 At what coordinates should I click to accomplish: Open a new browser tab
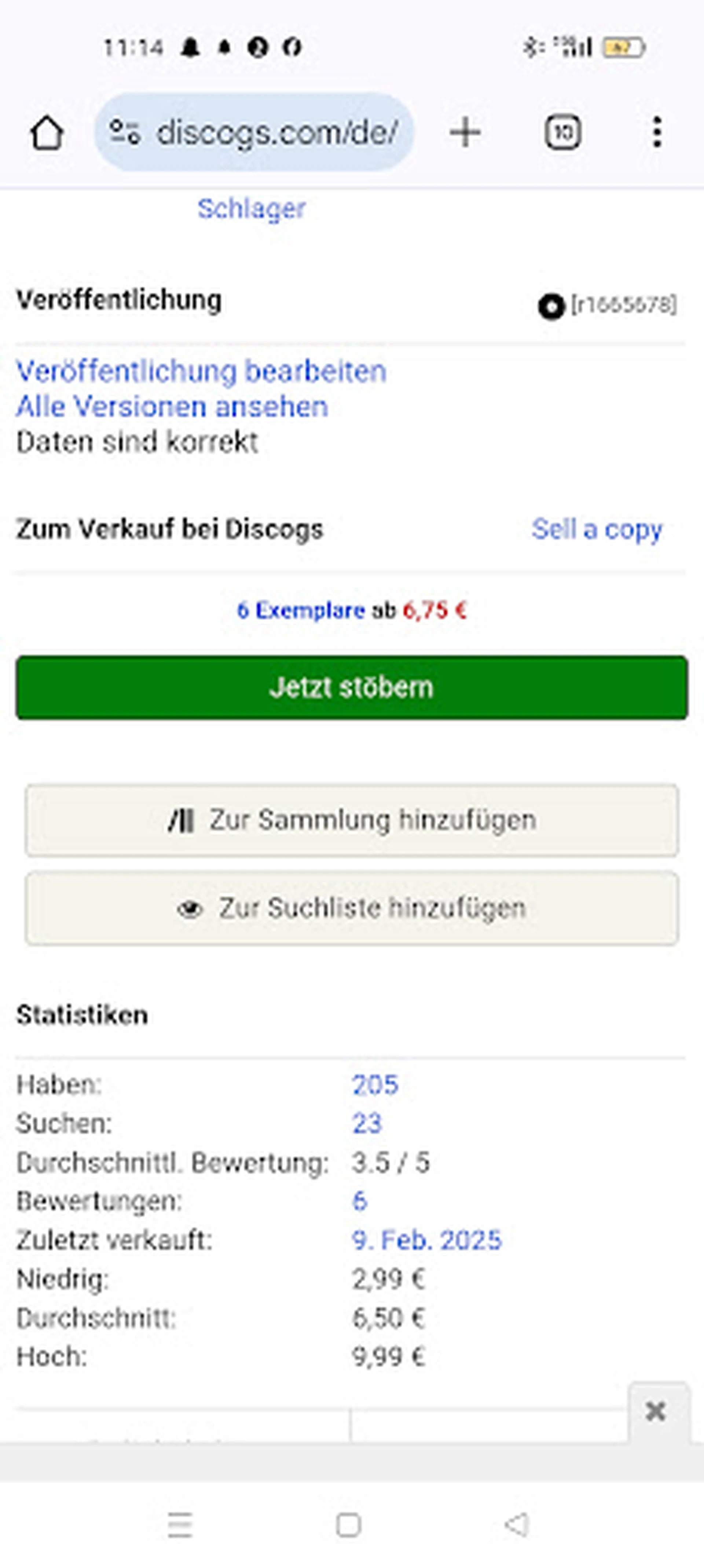coord(465,133)
